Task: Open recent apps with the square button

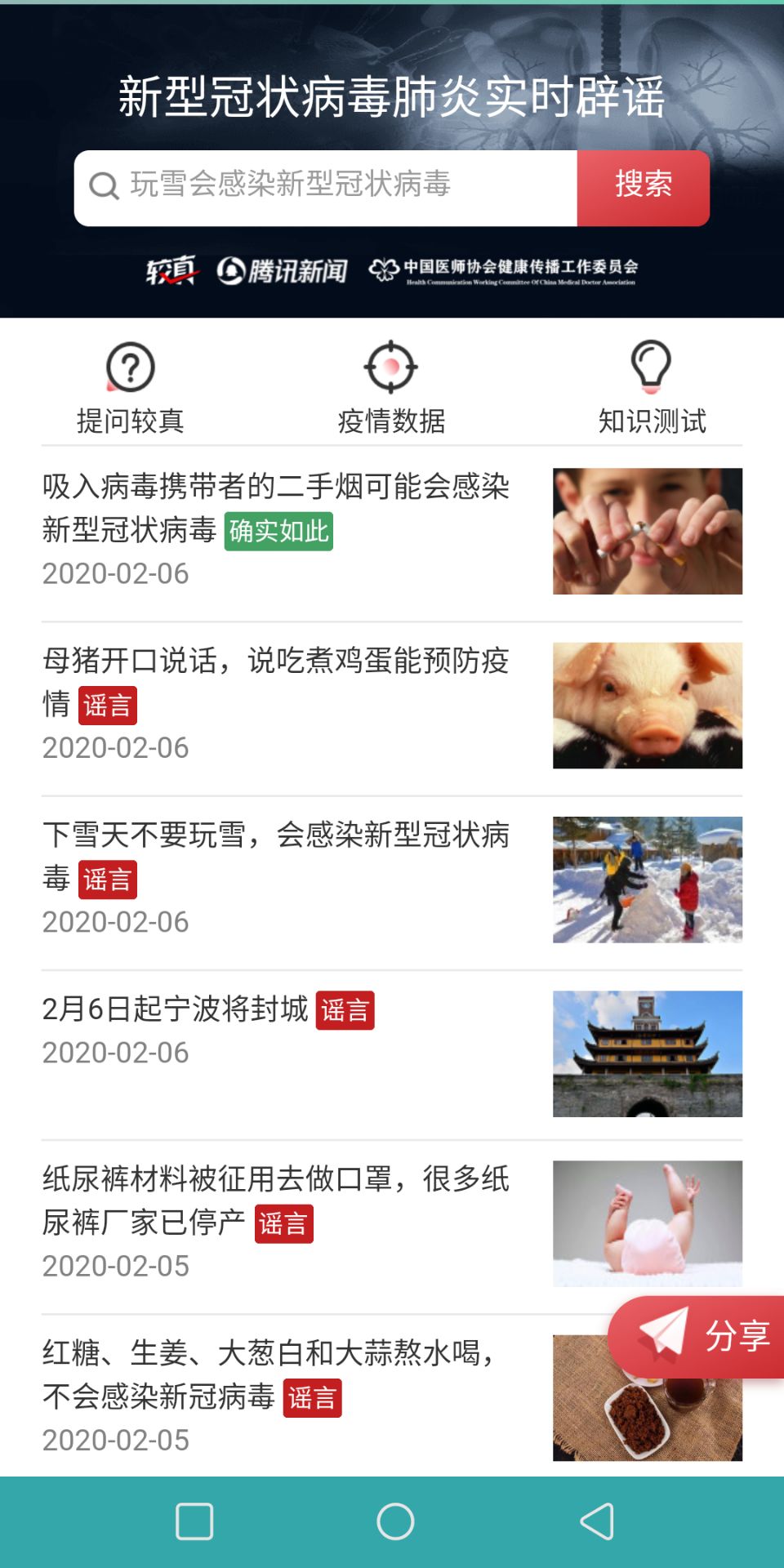Action: [194, 1521]
